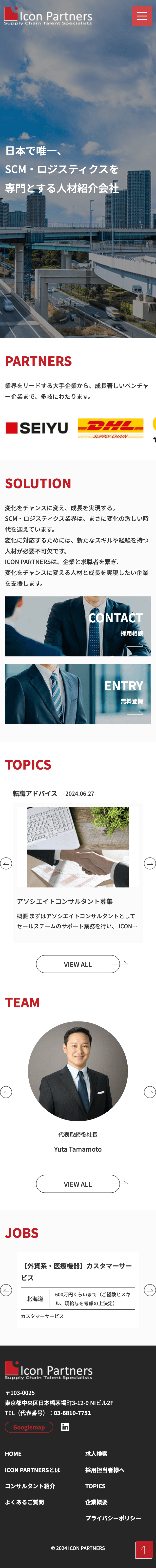
Task: Tap VIEW ALL in the TOPICS section
Action: click(78, 964)
